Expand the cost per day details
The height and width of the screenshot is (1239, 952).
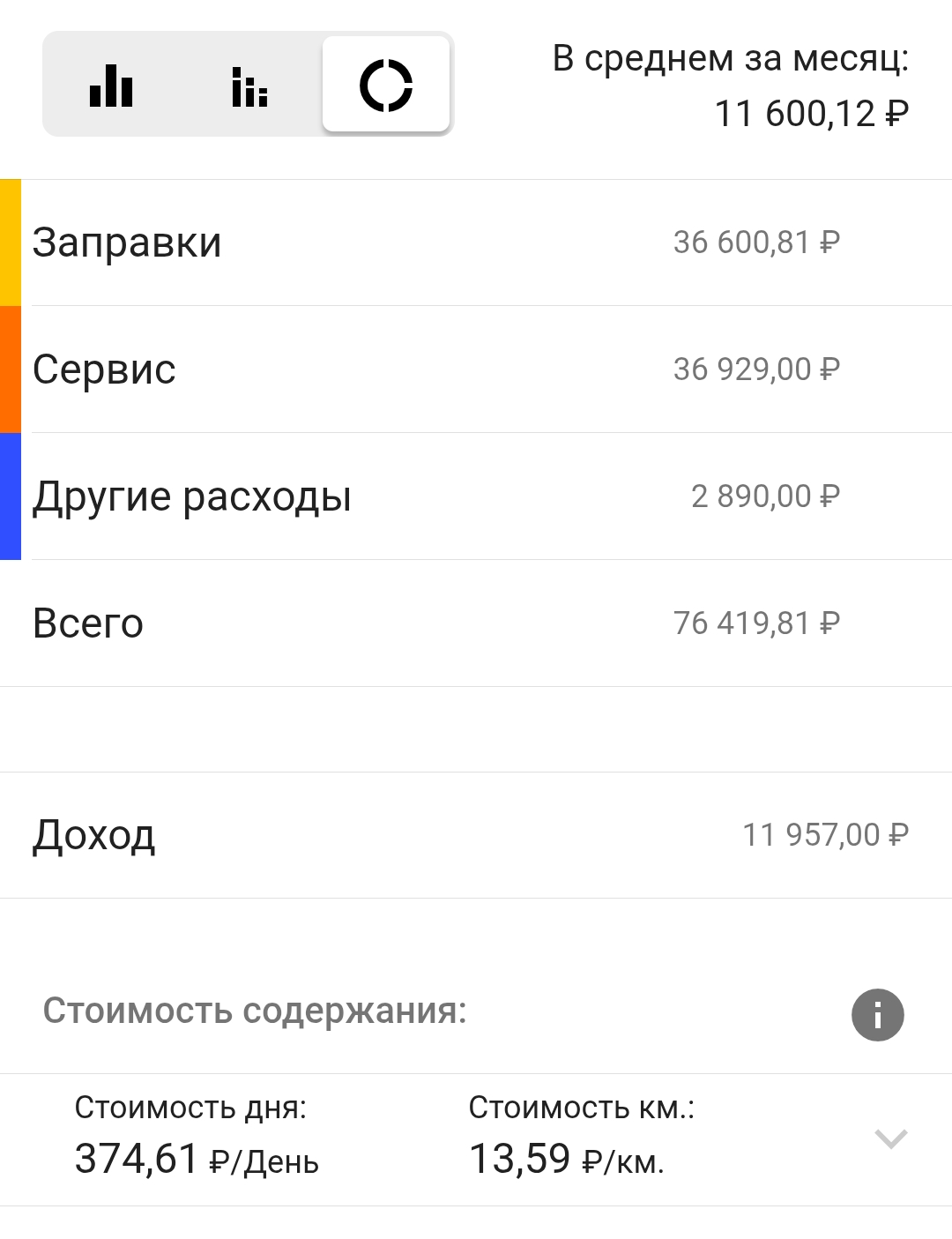(890, 1138)
